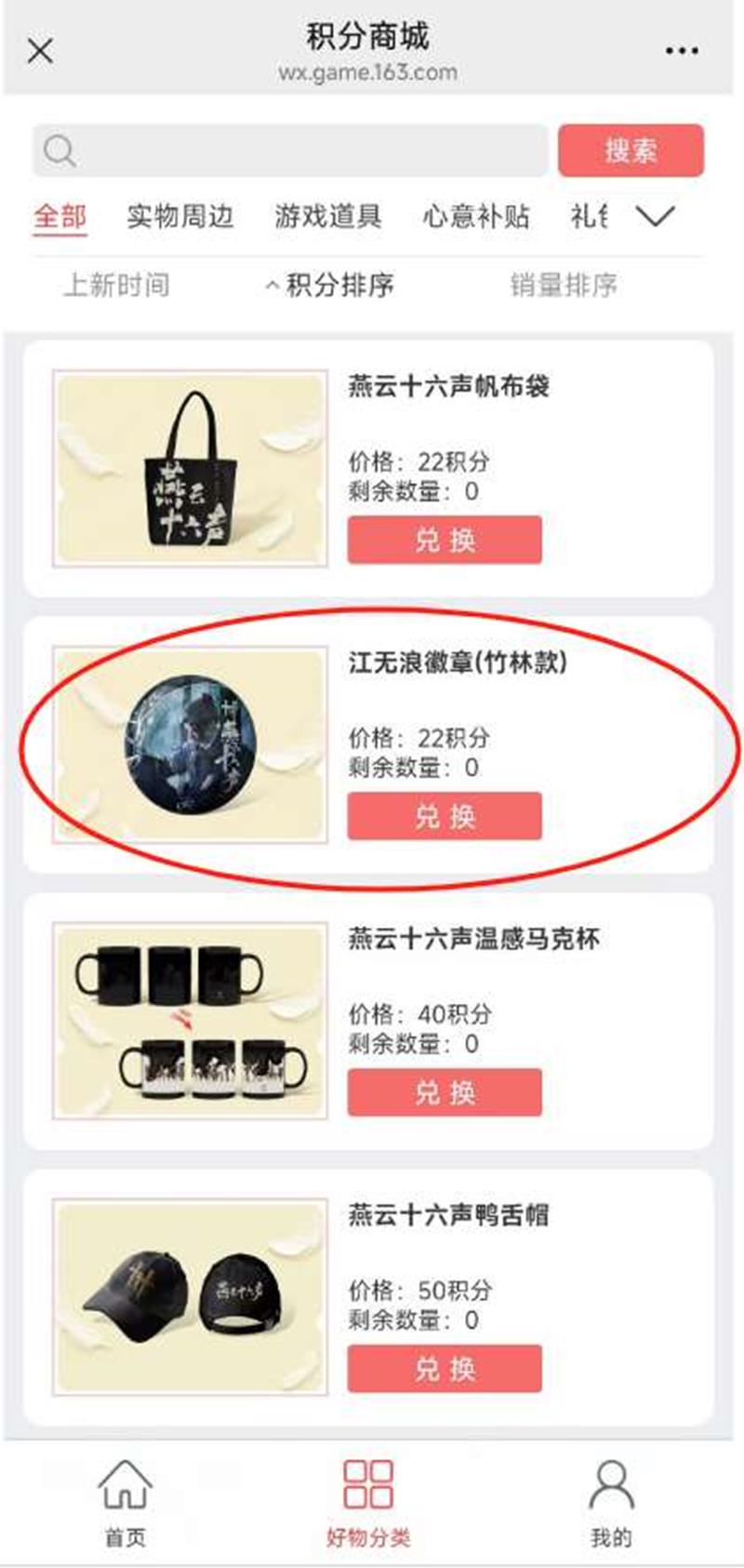Sort by 销量排序
This screenshot has height=1568, width=744.
[x=563, y=285]
